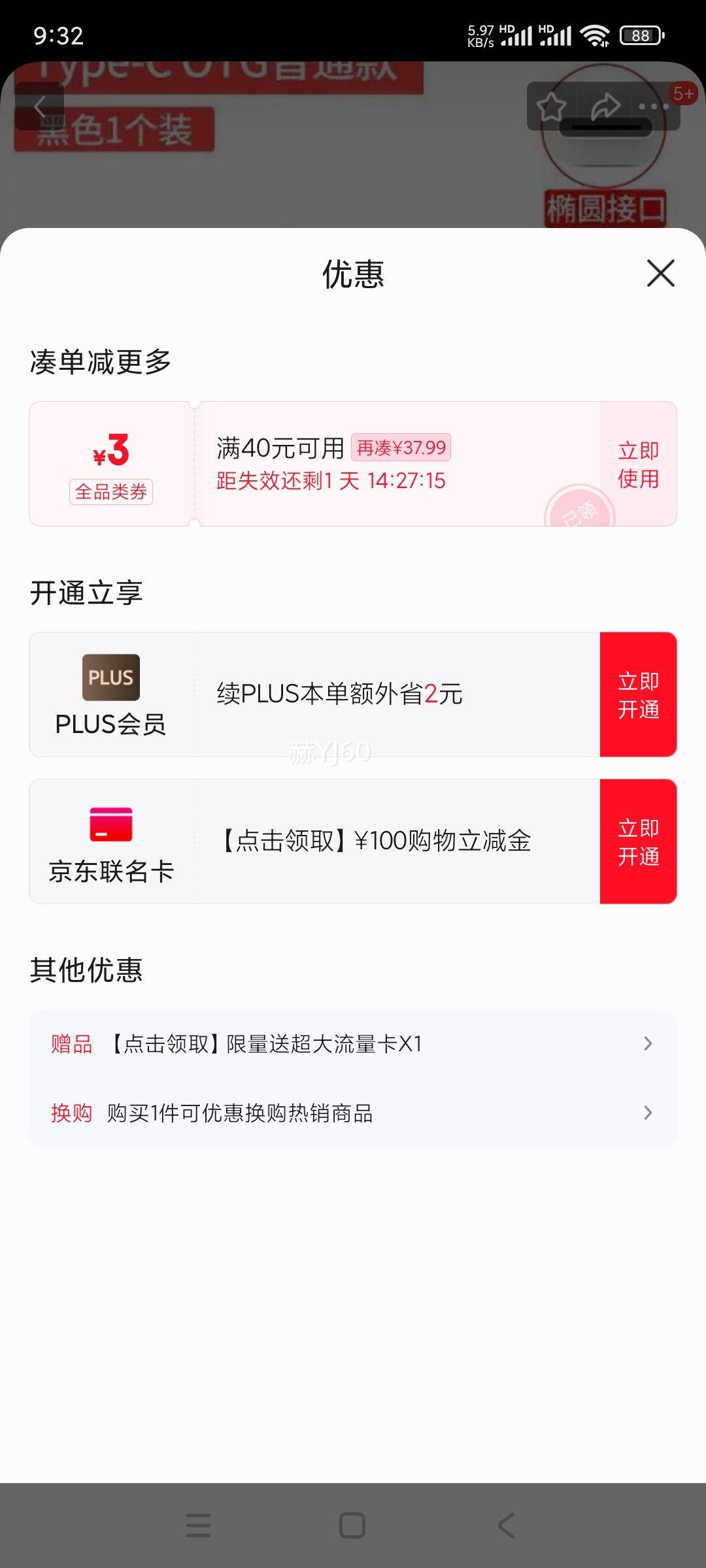Open the 赠品 限量送超大流量卡 offer
Image resolution: width=706 pixels, height=1568 pixels.
(x=353, y=1043)
